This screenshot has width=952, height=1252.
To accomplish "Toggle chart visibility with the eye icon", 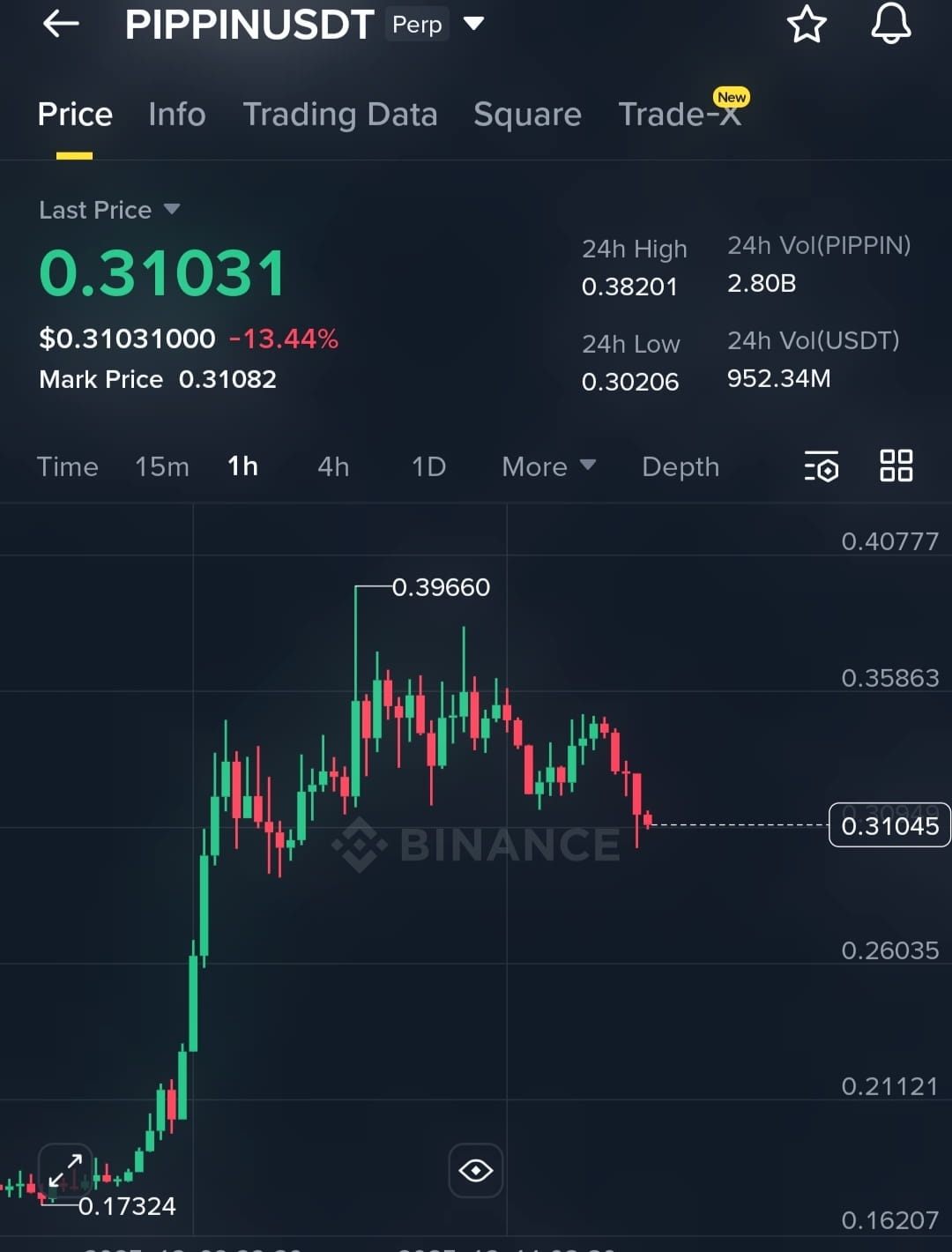I will (x=476, y=1171).
